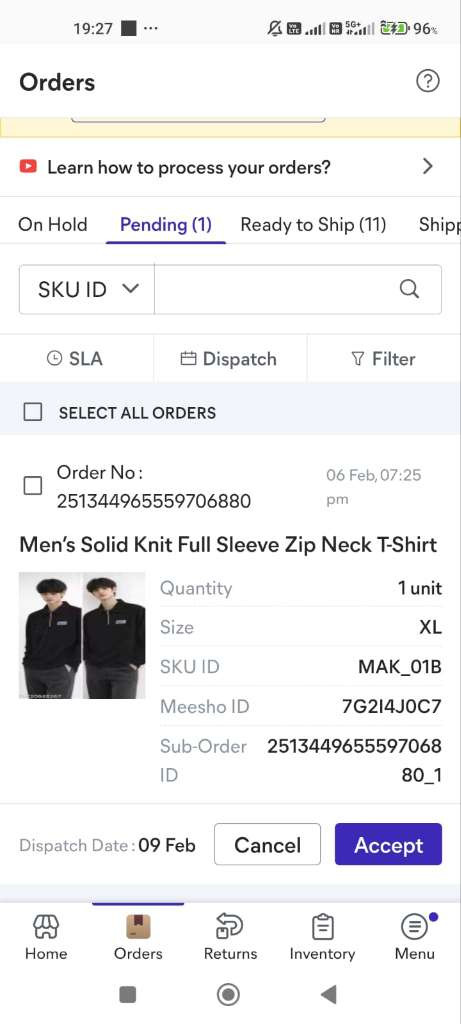461x1024 pixels.
Task: Tap the system back button
Action: (328, 995)
